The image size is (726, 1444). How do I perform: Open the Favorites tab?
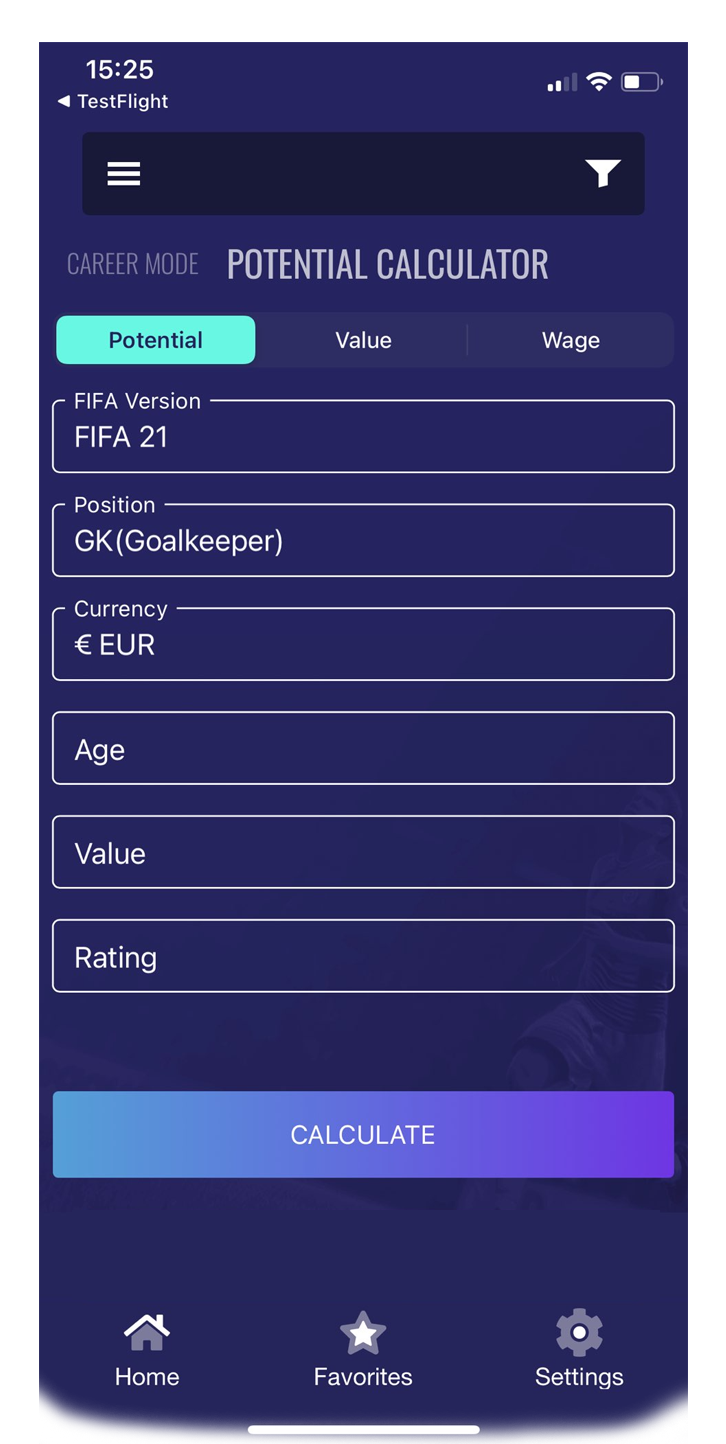363,1351
